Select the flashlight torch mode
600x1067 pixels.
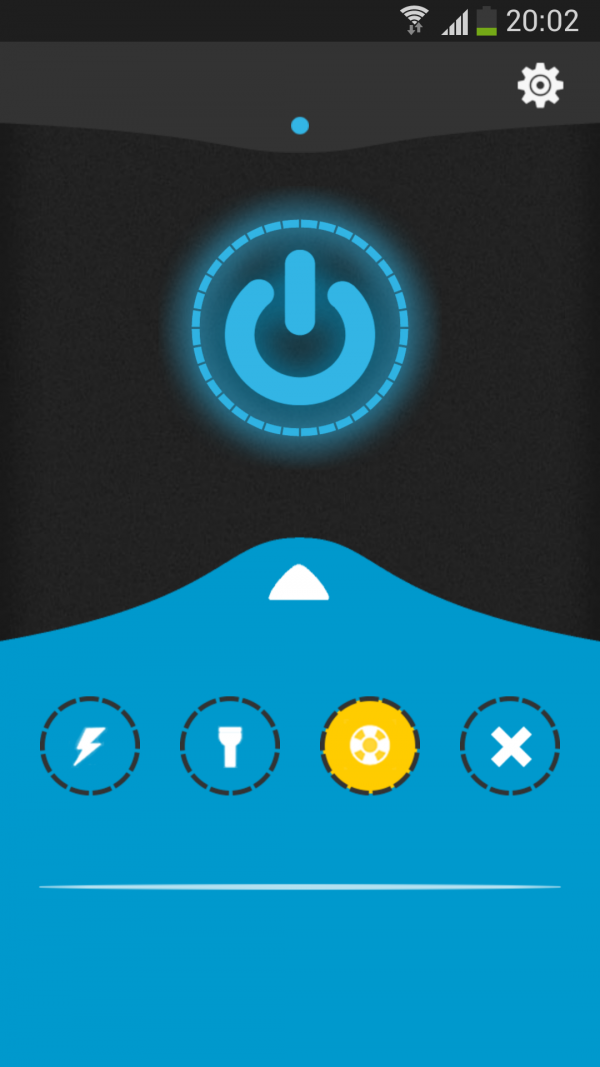click(x=230, y=746)
